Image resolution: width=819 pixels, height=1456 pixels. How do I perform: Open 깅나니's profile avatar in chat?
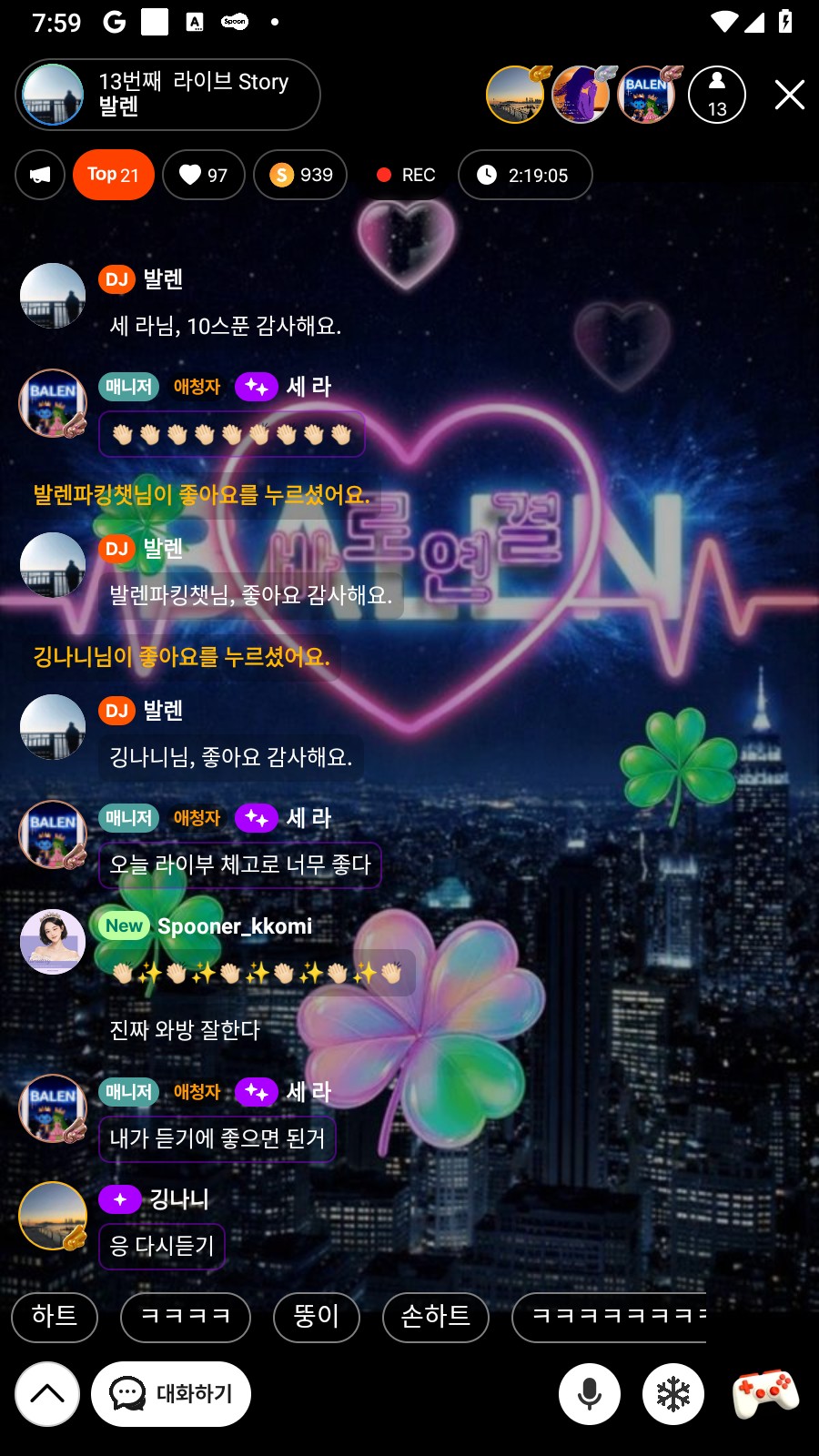point(53,1216)
